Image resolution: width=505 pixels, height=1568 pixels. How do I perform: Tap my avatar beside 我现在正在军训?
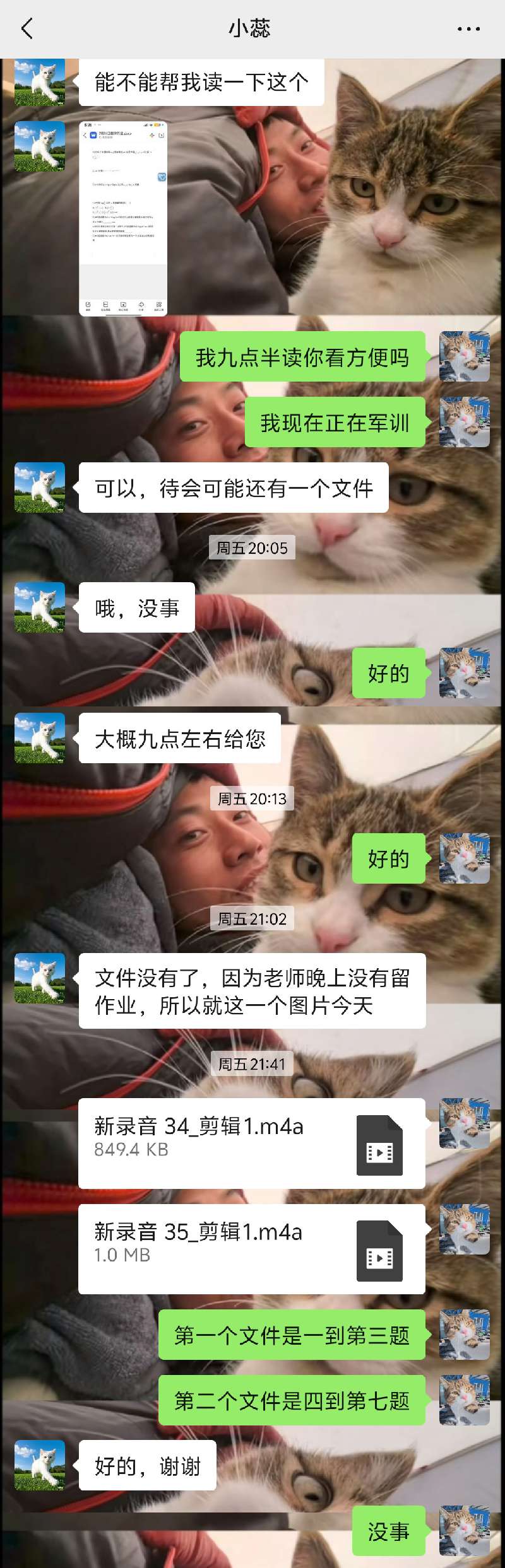pos(464,422)
